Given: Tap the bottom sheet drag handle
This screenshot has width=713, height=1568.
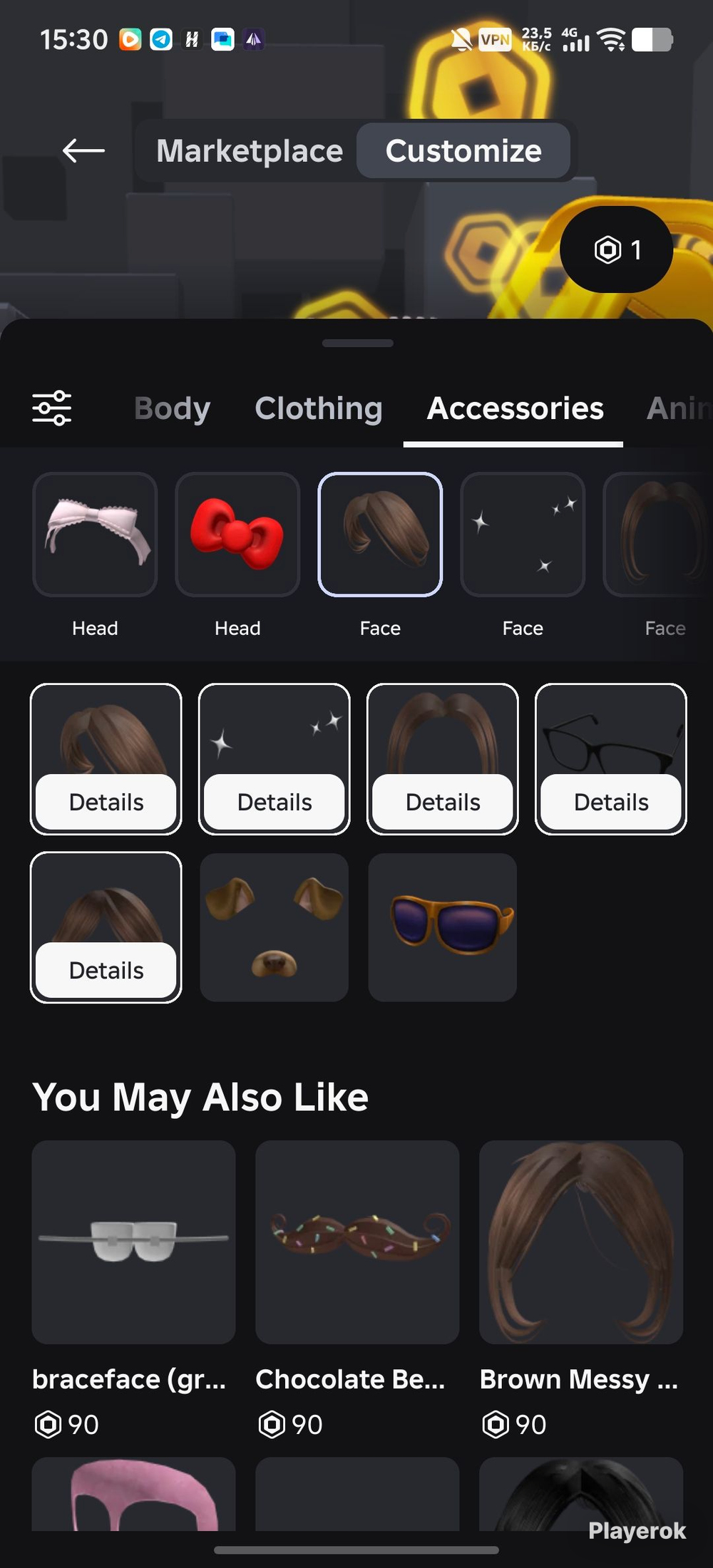Looking at the screenshot, I should click(357, 343).
